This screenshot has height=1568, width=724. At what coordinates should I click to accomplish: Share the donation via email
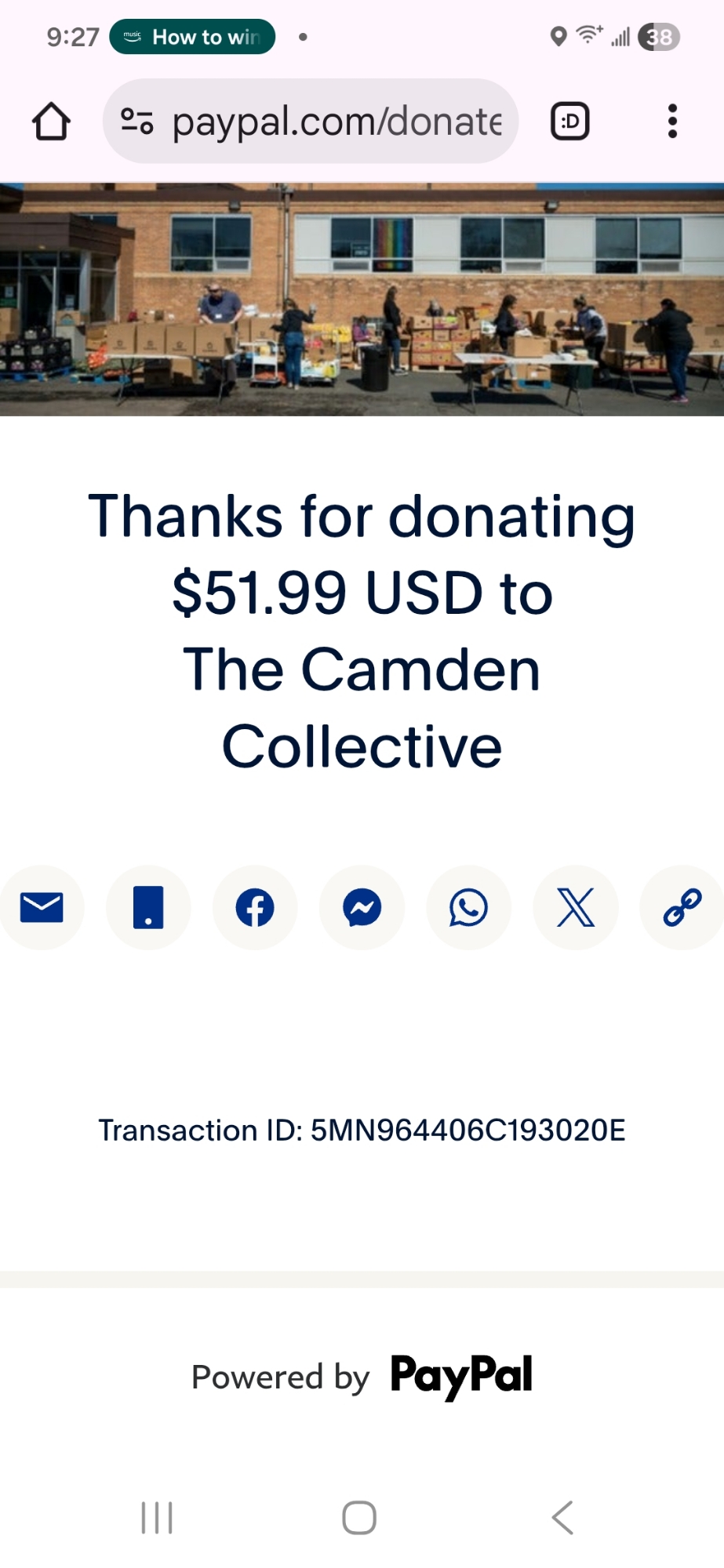tap(42, 908)
